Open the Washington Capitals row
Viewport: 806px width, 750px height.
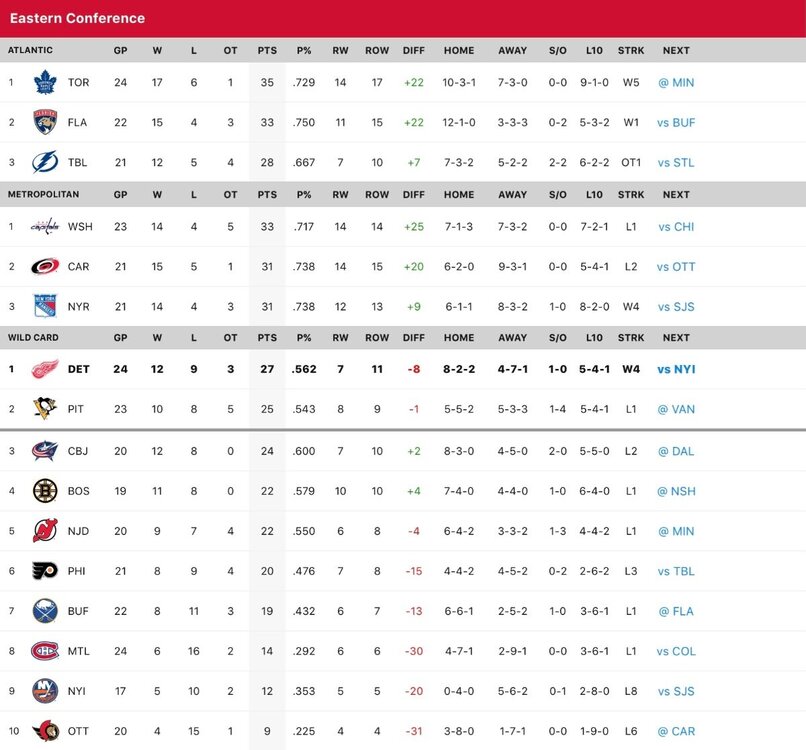click(80, 227)
